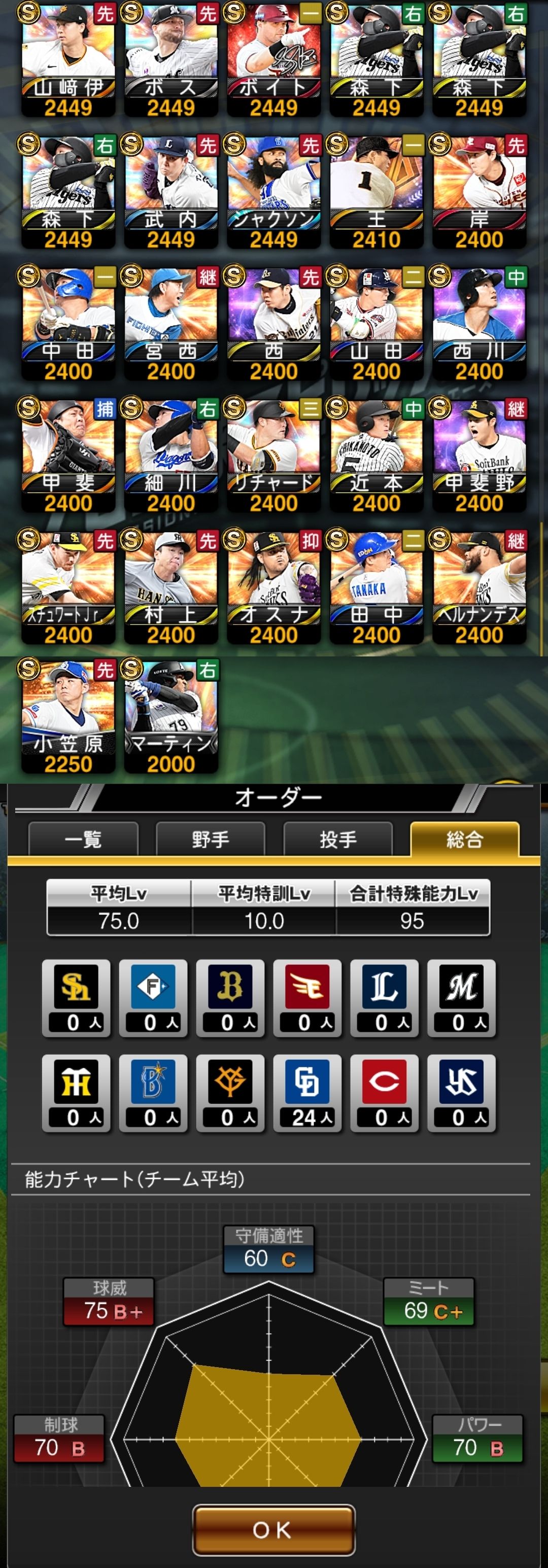
Task: Open the ヘルナンデス player card
Action: coord(479,587)
